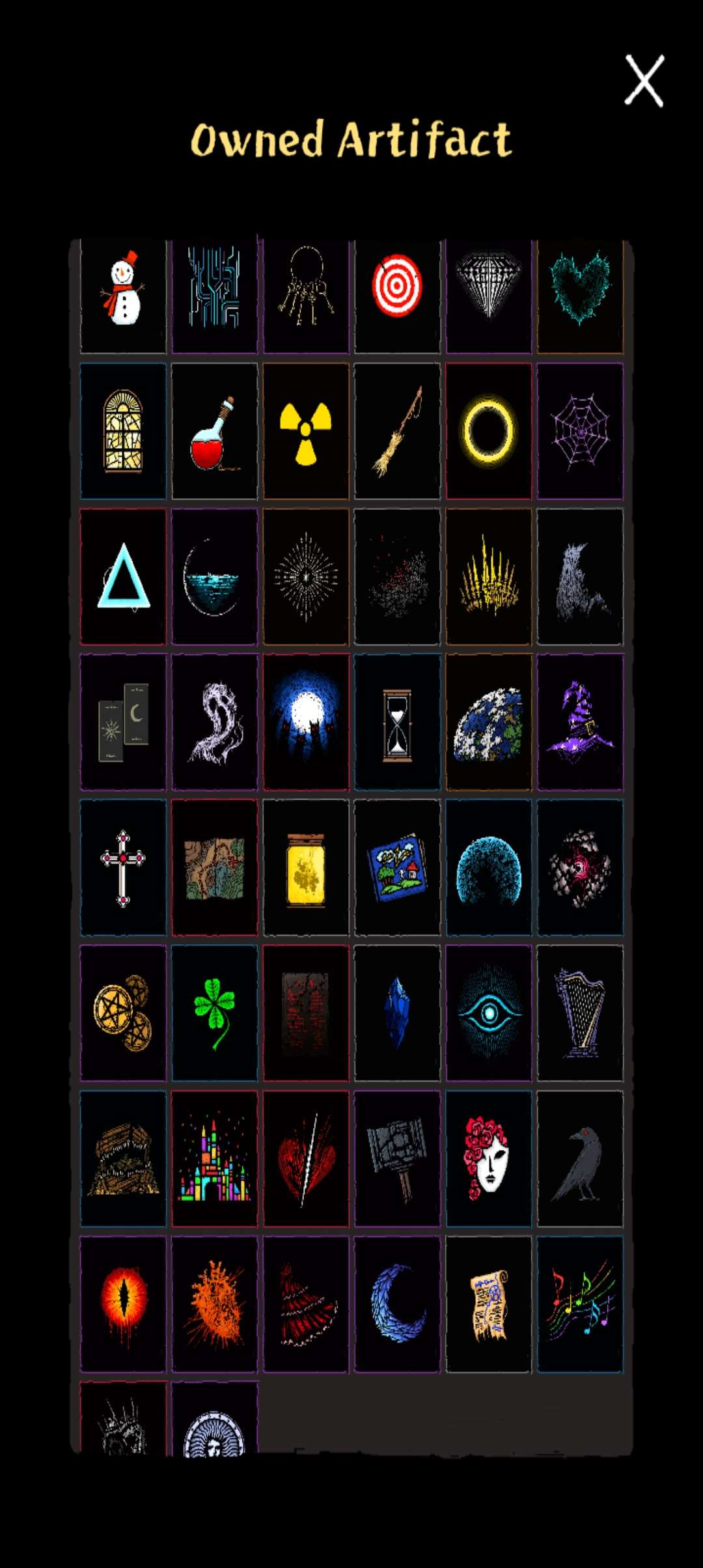Select the jeweled cross artifact
This screenshot has width=703, height=1568.
point(123,868)
